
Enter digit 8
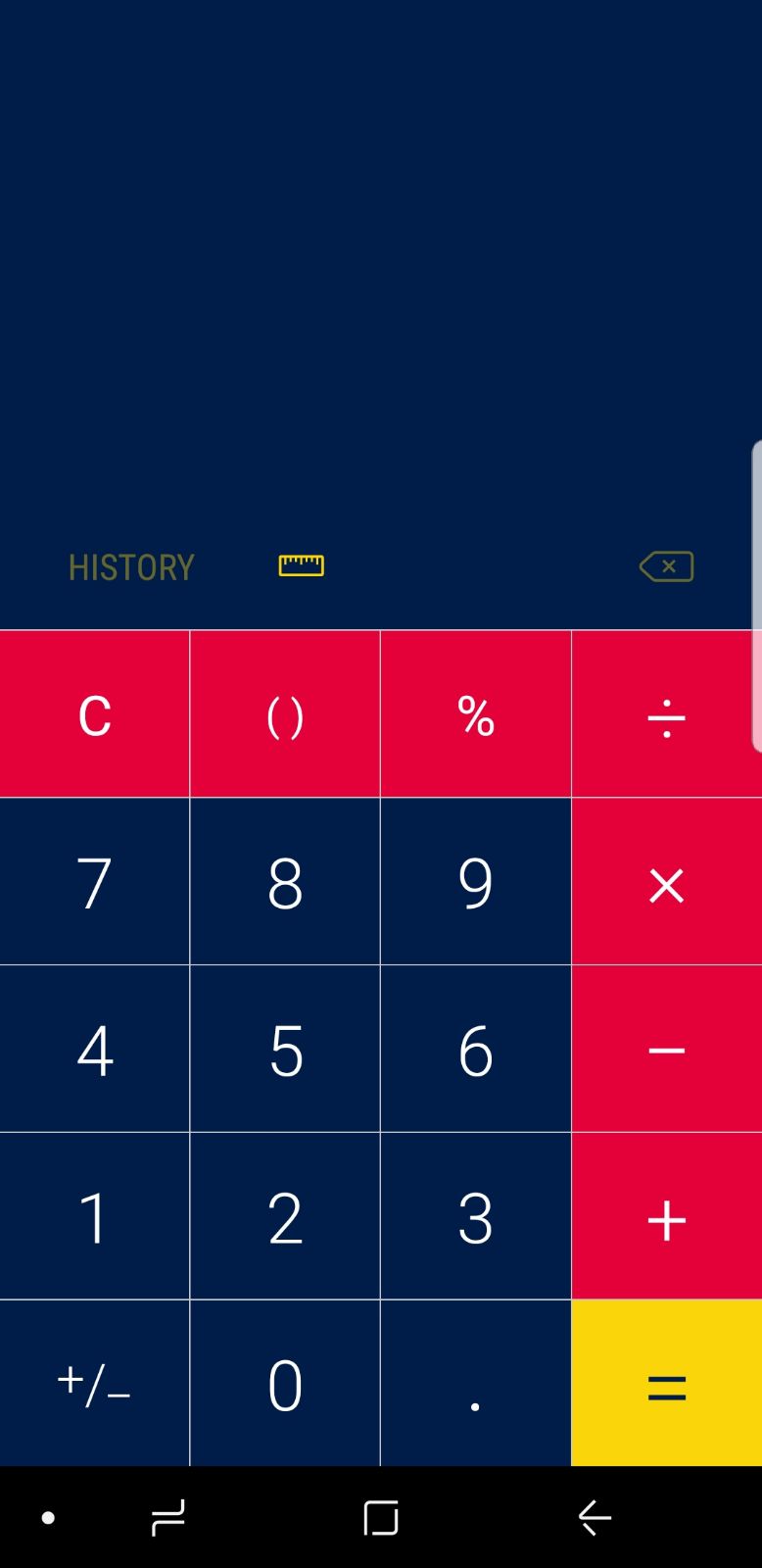285,882
